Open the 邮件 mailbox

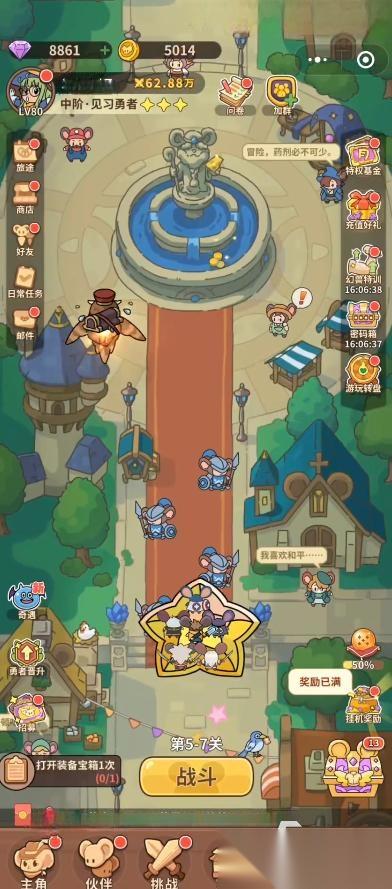coord(25,324)
